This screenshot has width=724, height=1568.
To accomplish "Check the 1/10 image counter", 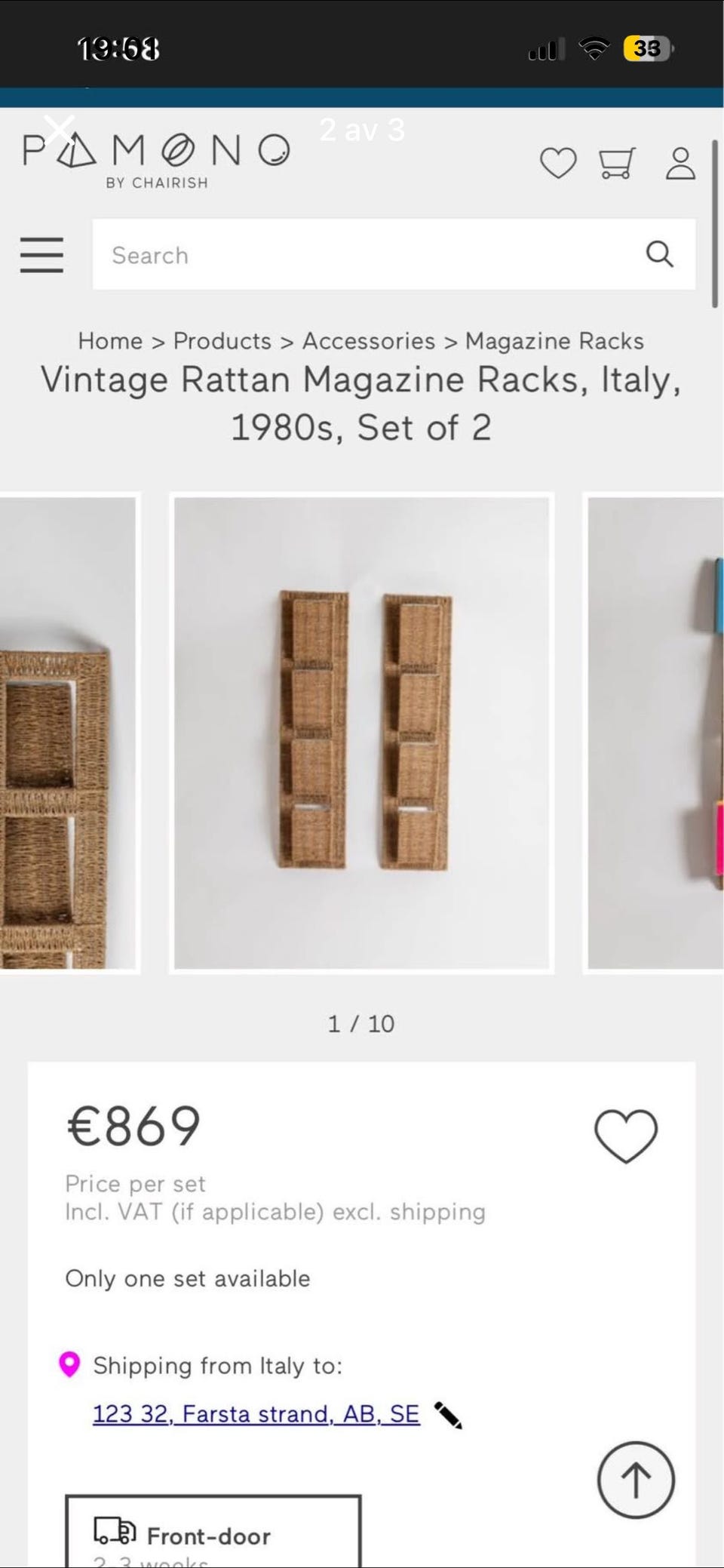I will click(361, 1023).
